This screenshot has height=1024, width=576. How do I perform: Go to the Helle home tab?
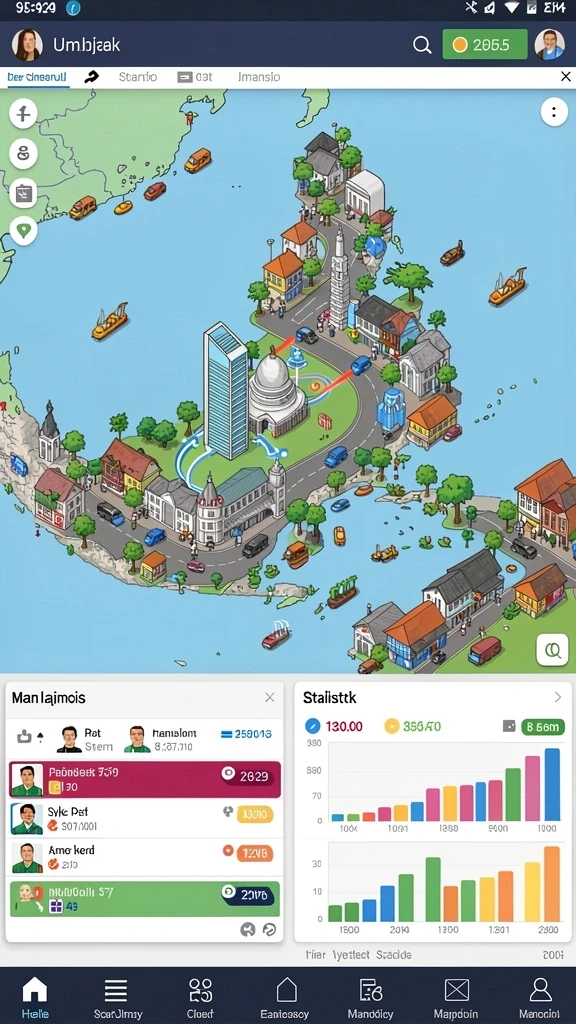coord(35,997)
